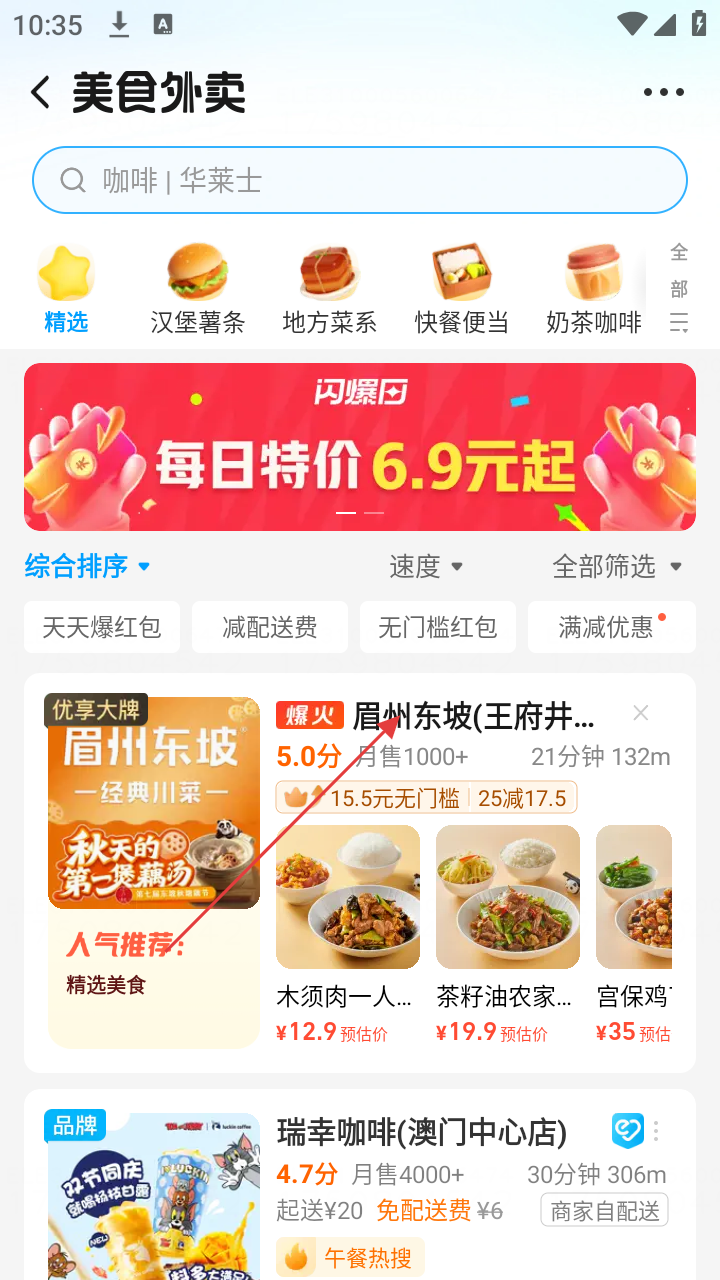Expand 全部 categories list
The image size is (720, 1280).
pyautogui.click(x=679, y=288)
